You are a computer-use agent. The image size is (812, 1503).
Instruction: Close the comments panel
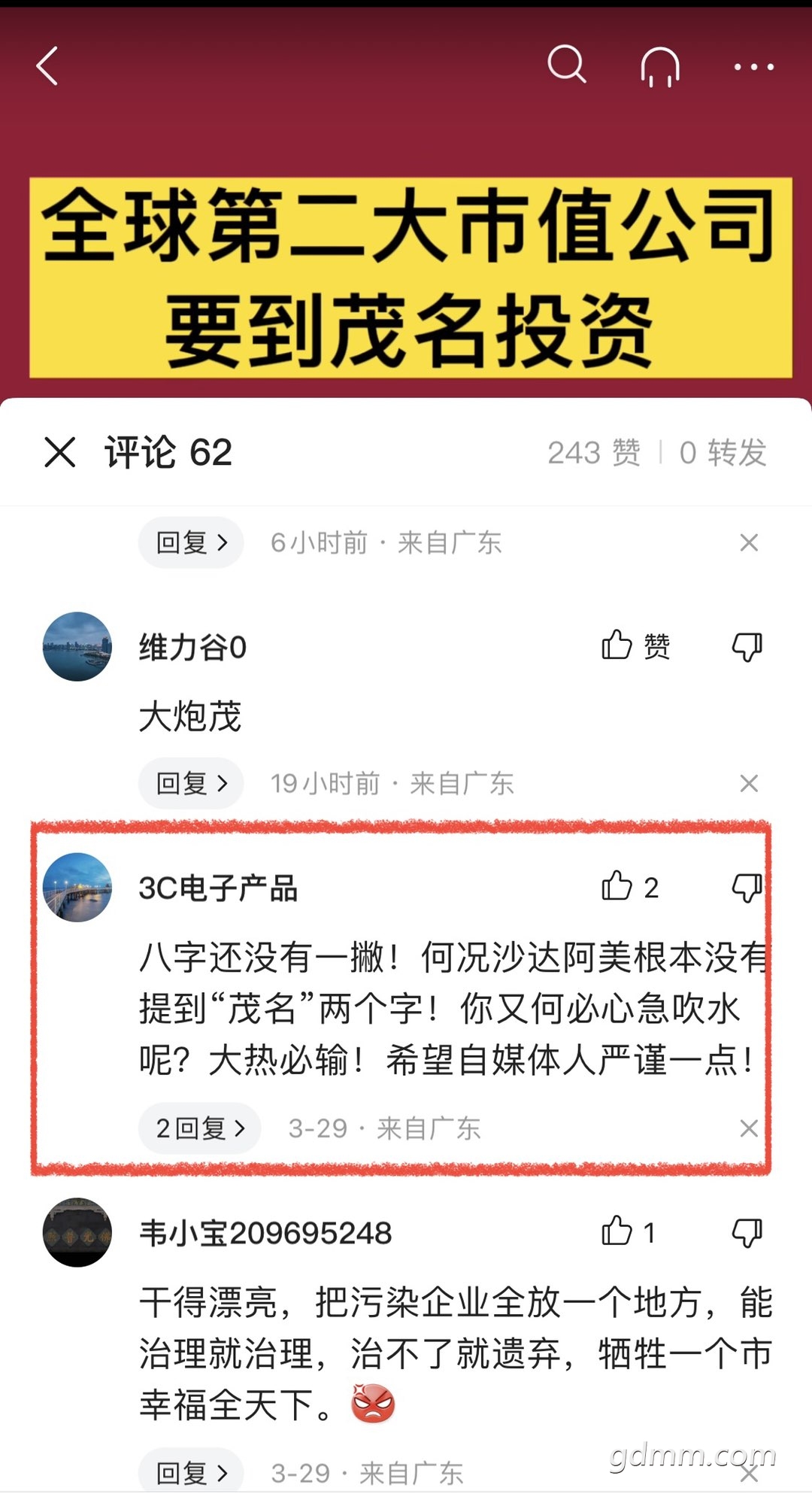click(x=60, y=452)
